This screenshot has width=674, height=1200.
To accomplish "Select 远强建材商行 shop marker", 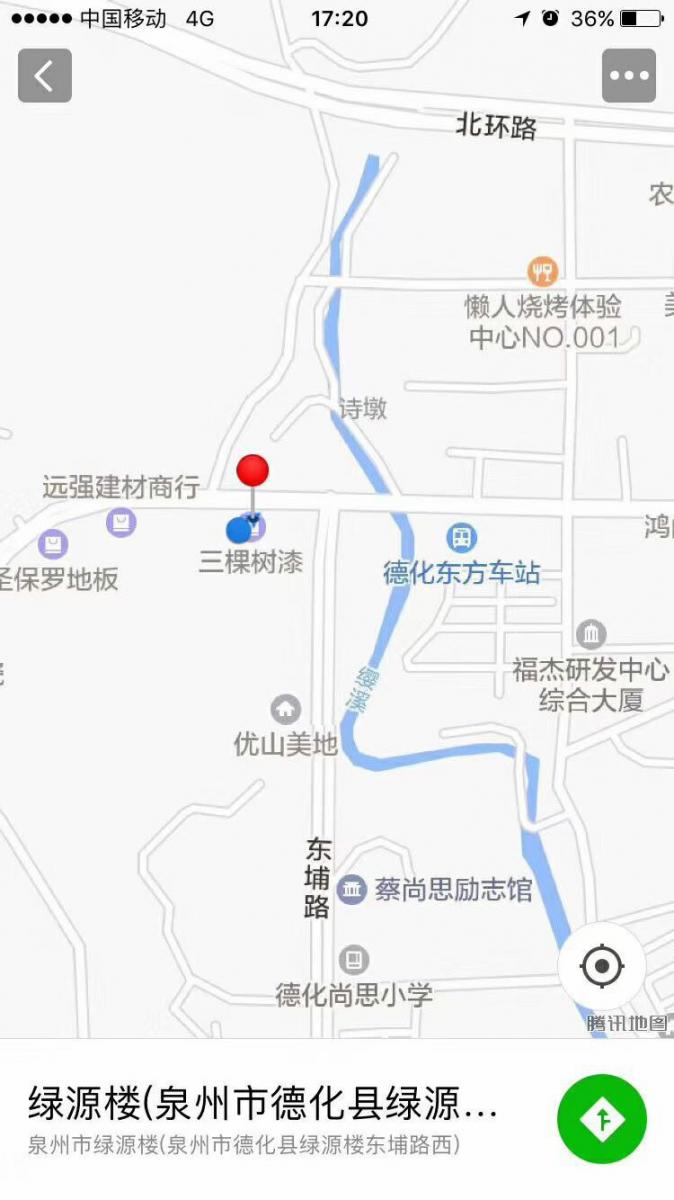I will pyautogui.click(x=121, y=521).
